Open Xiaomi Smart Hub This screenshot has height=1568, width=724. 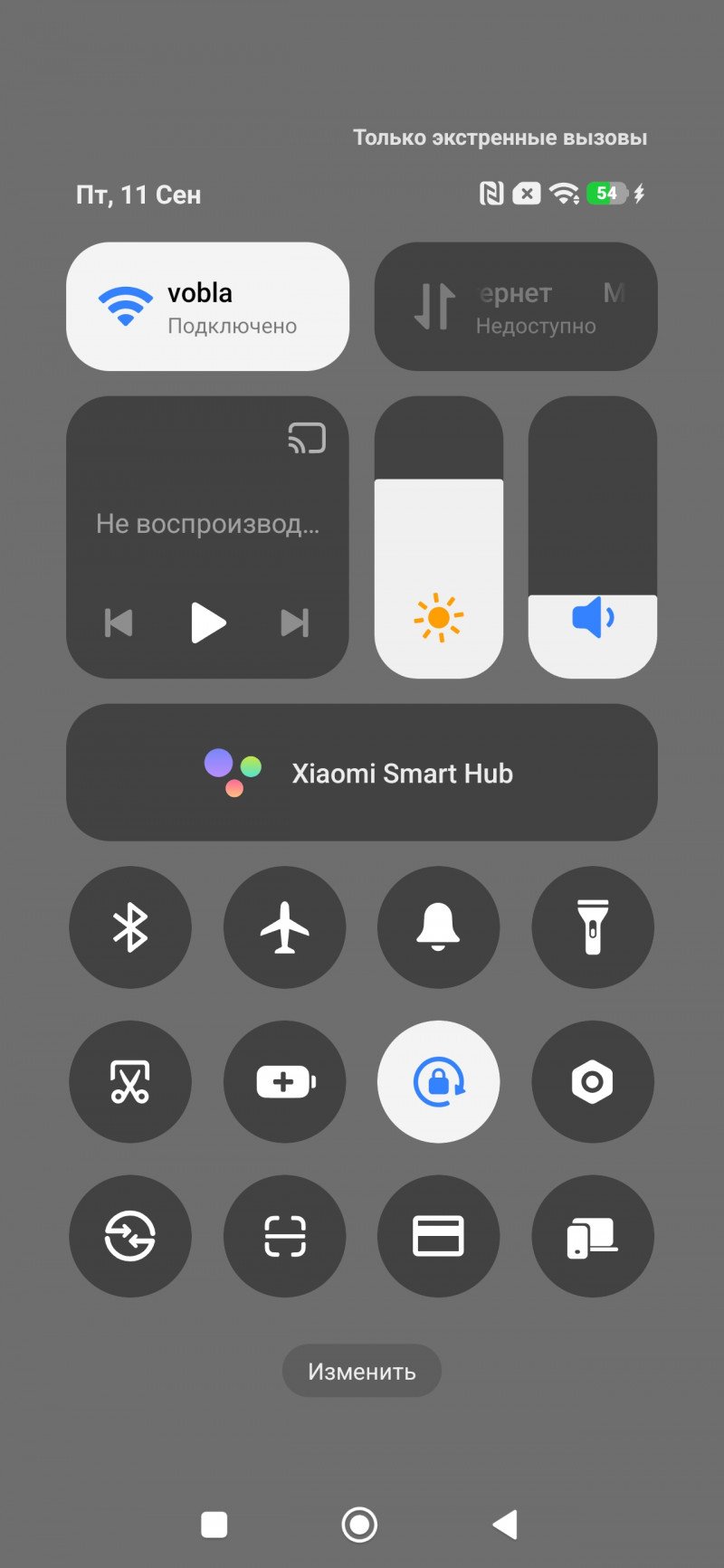(x=362, y=773)
